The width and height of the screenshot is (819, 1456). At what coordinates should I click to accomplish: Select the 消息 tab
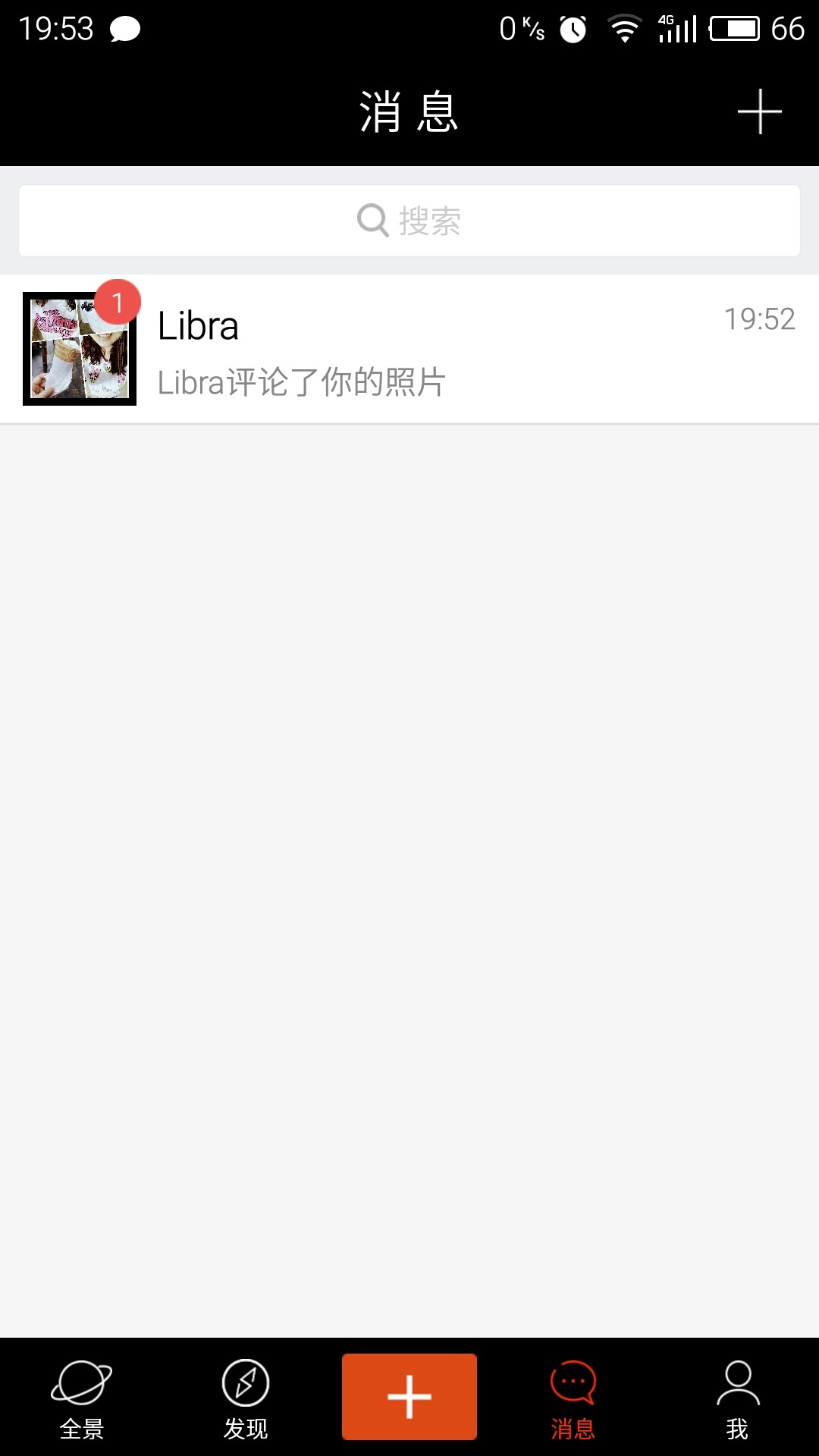[x=573, y=1398]
